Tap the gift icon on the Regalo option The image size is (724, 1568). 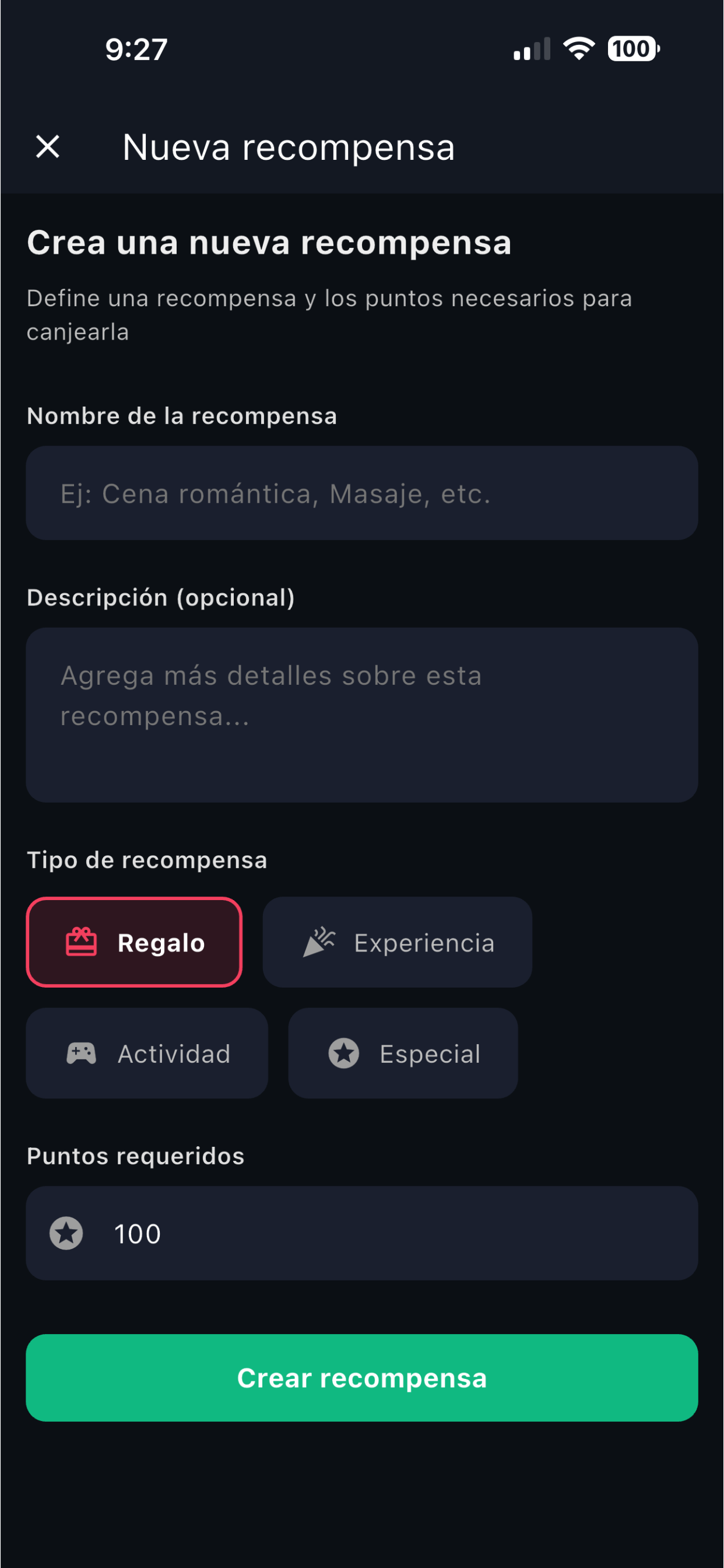coord(82,942)
